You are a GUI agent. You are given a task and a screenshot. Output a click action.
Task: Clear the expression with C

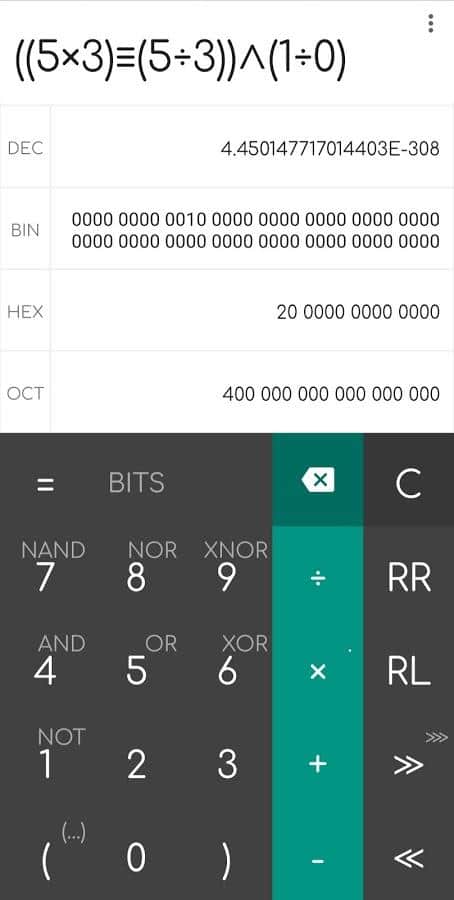tap(409, 480)
